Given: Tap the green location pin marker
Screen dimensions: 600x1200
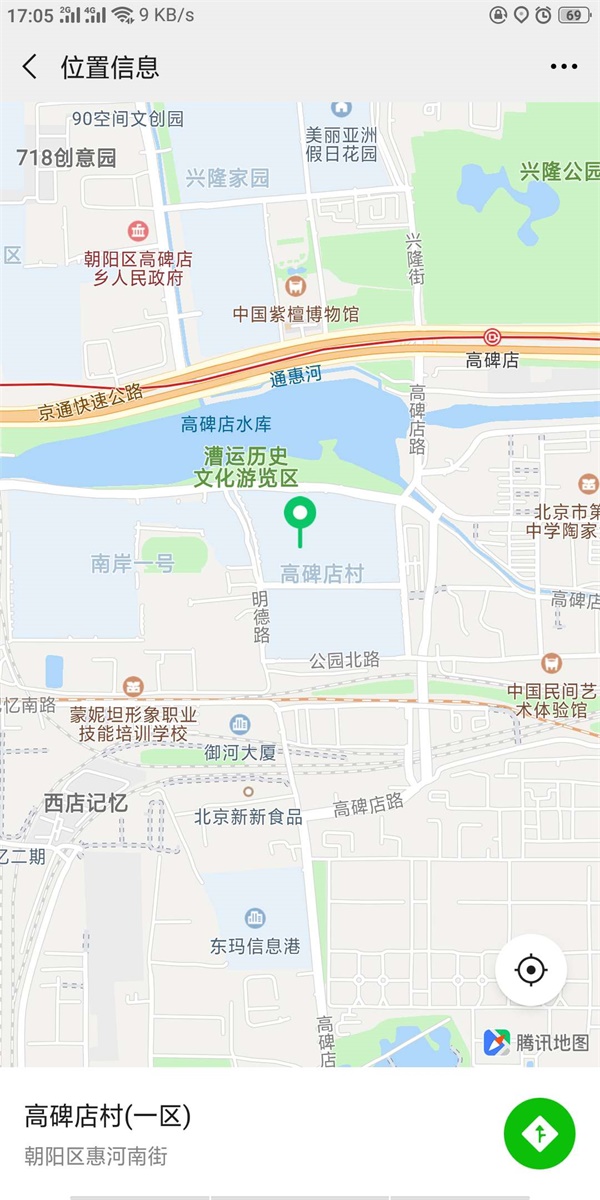Looking at the screenshot, I should click(x=299, y=517).
